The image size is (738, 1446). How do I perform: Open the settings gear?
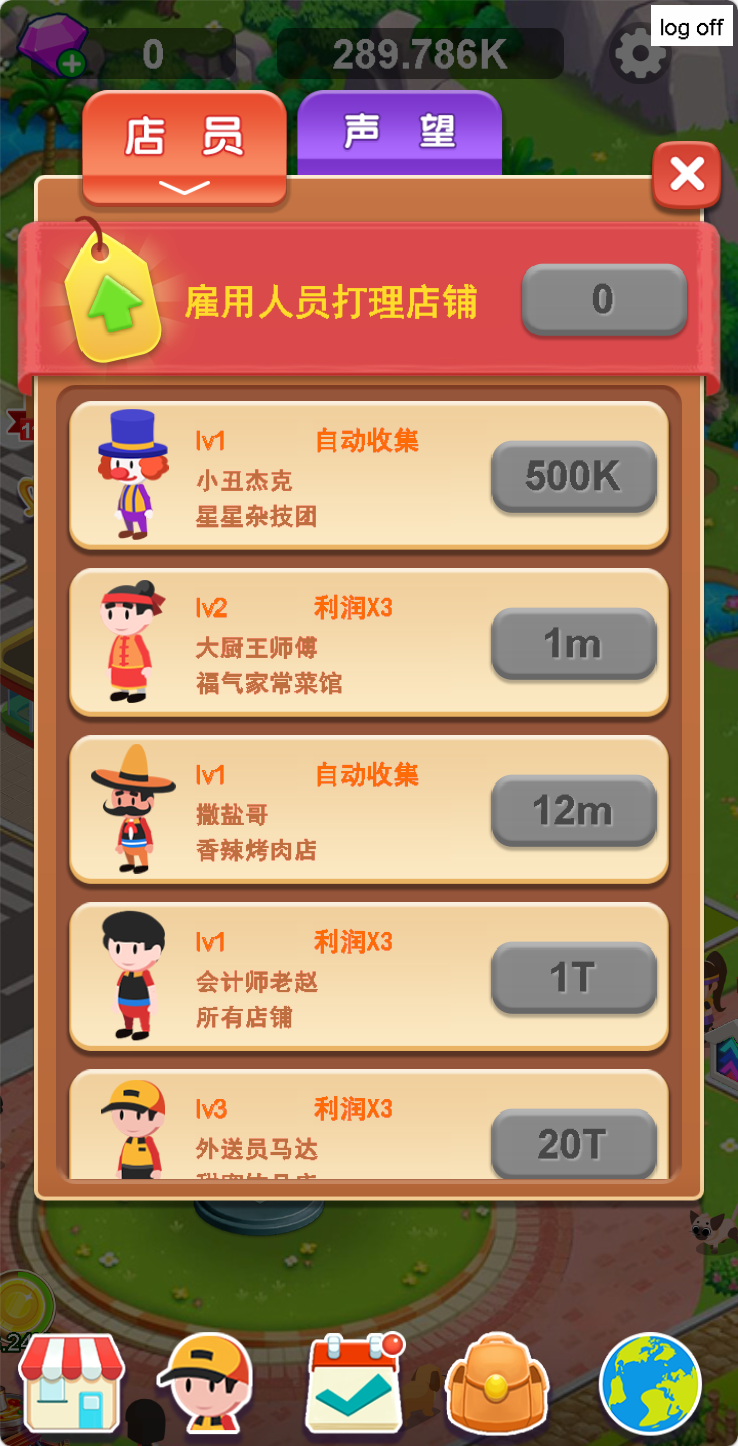(639, 54)
